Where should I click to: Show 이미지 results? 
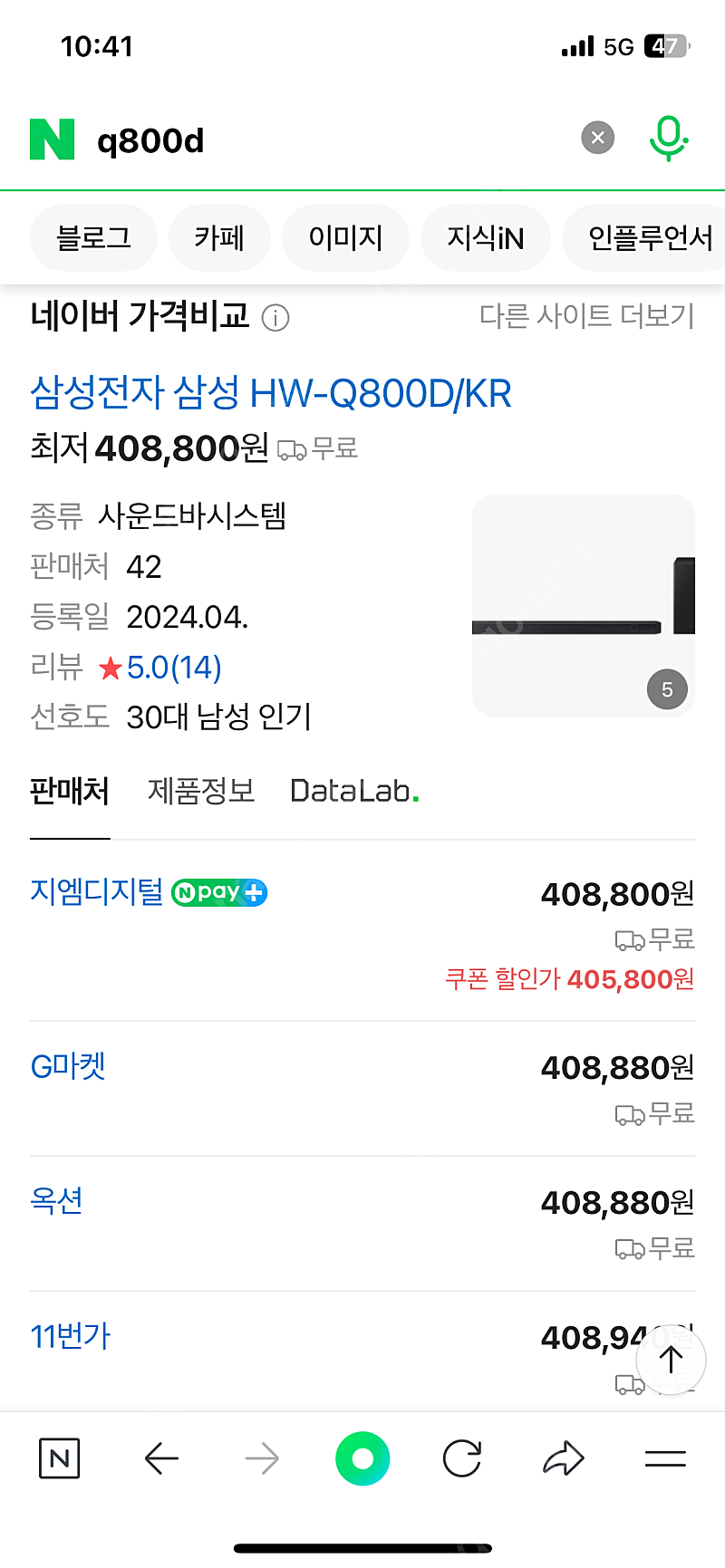345,237
